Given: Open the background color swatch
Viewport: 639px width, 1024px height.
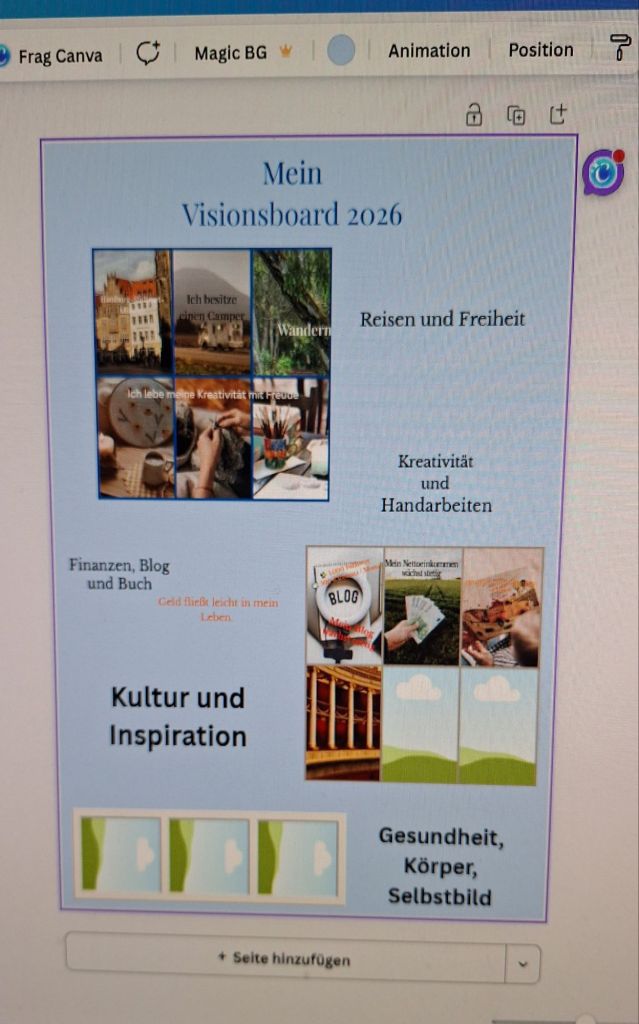Looking at the screenshot, I should [341, 51].
